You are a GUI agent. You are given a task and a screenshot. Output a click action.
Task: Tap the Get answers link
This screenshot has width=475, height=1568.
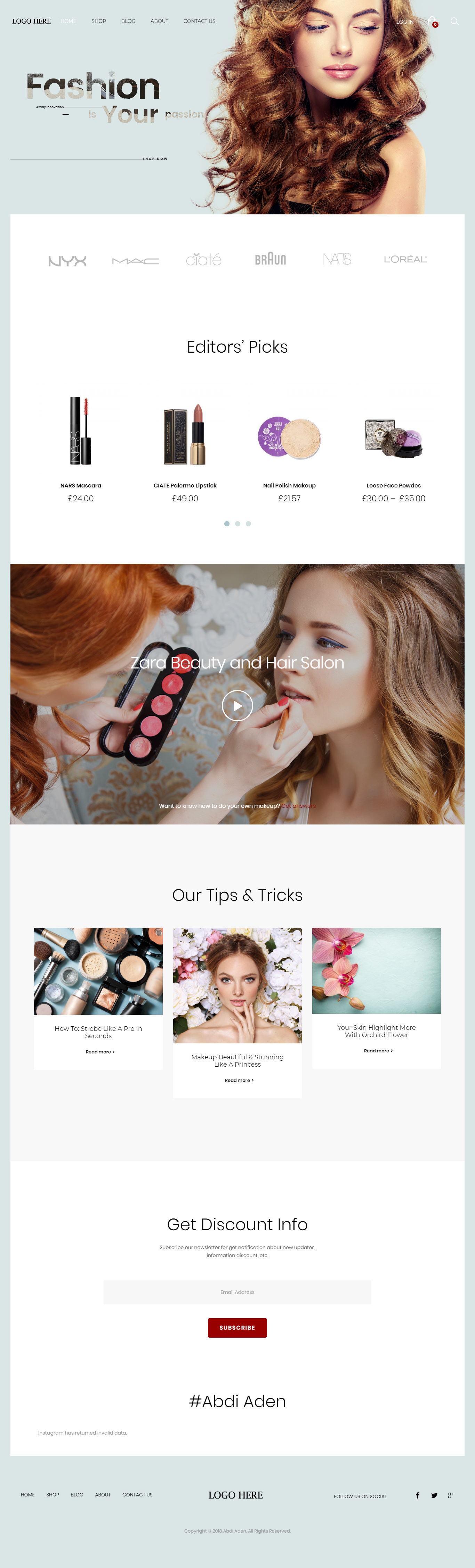tap(298, 806)
